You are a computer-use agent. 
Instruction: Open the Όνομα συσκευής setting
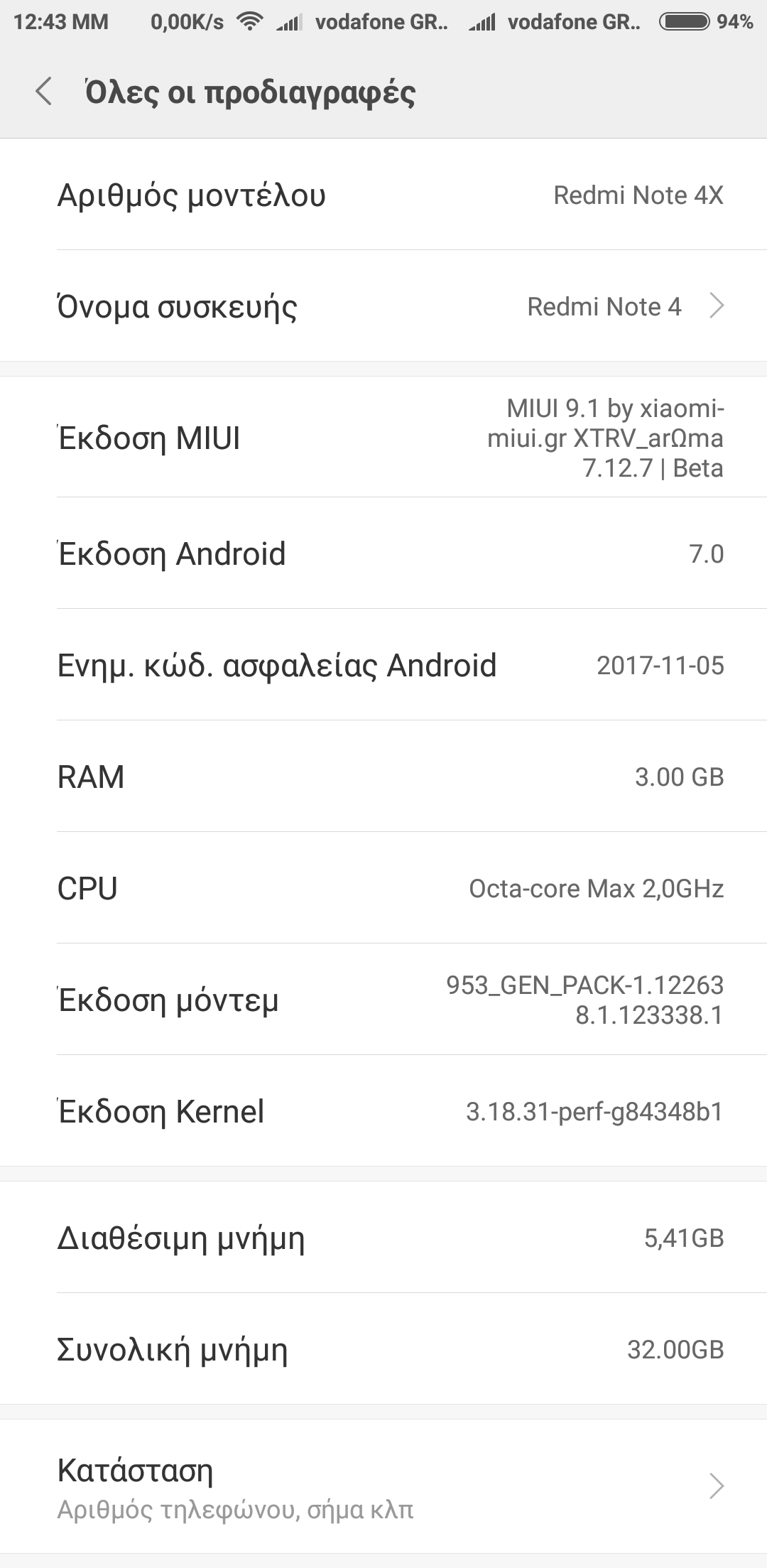383,306
